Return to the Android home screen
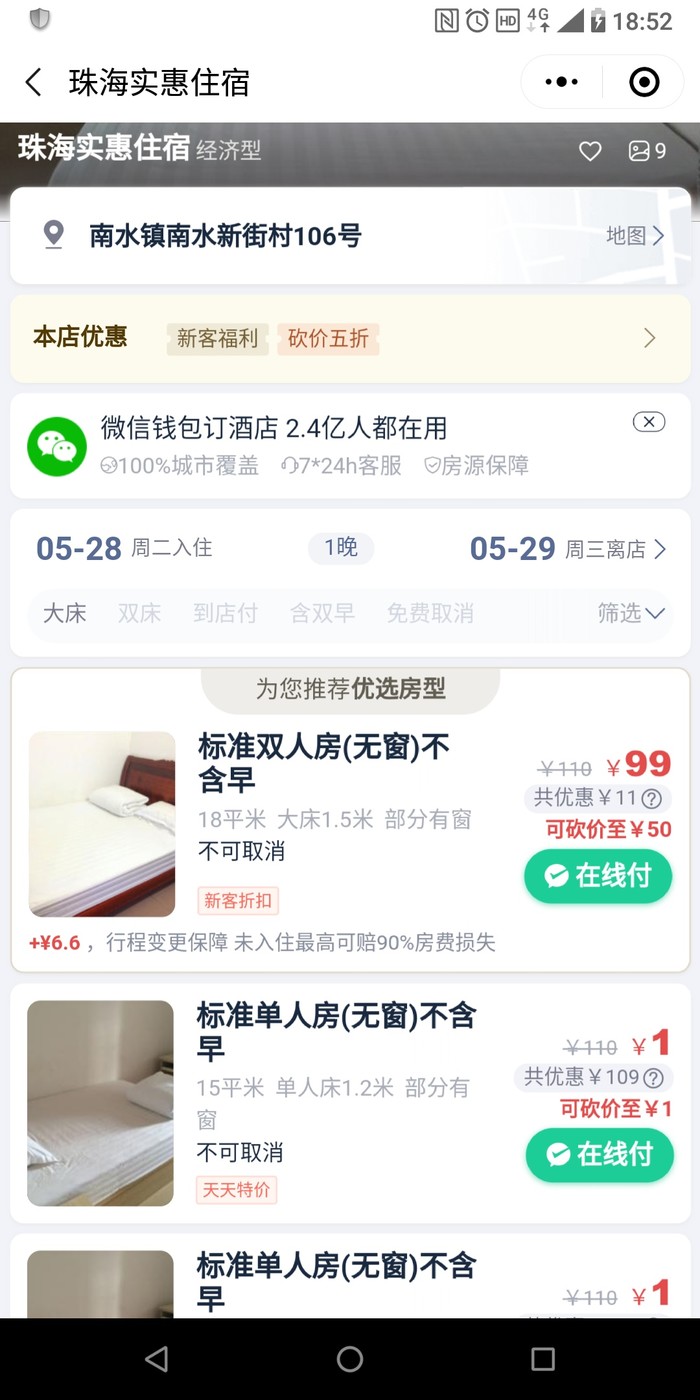This screenshot has width=700, height=1400. (350, 1358)
